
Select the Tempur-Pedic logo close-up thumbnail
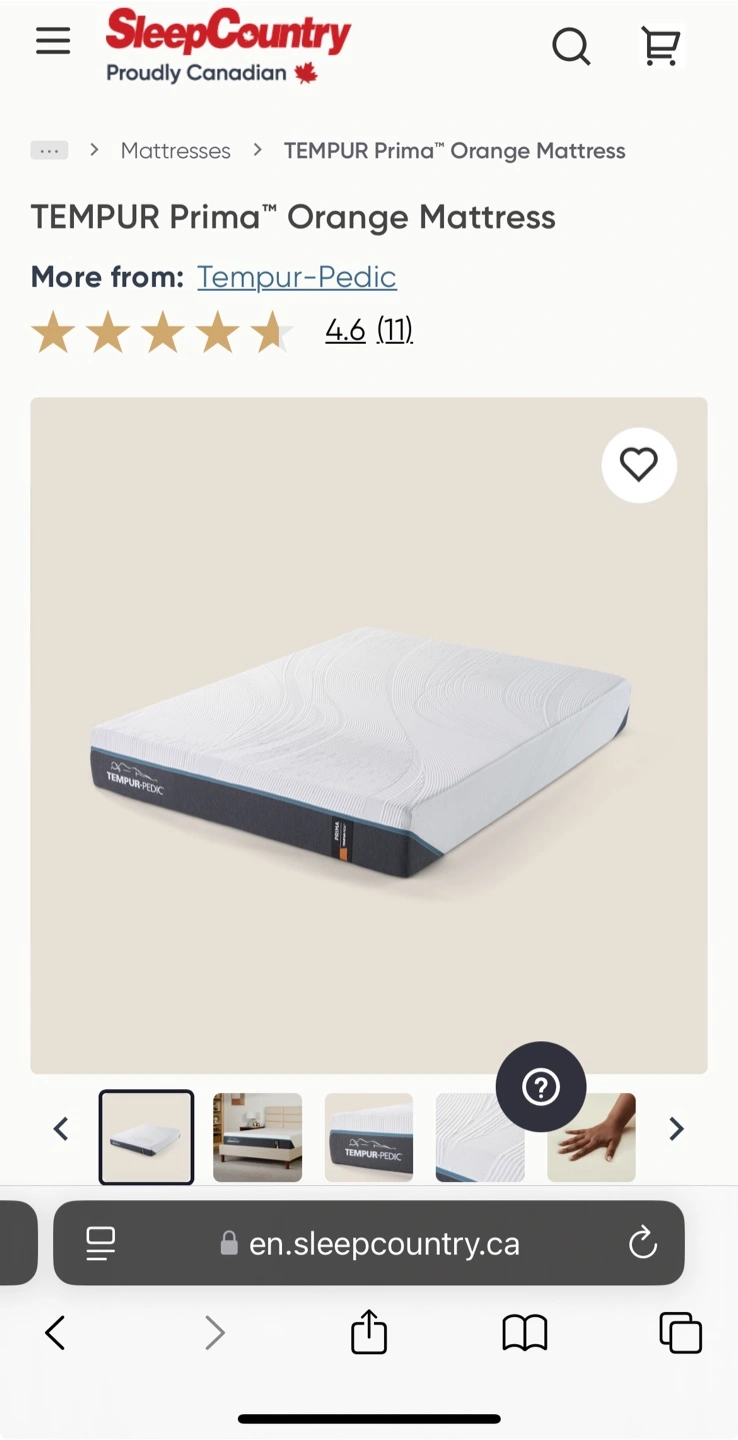[369, 1137]
